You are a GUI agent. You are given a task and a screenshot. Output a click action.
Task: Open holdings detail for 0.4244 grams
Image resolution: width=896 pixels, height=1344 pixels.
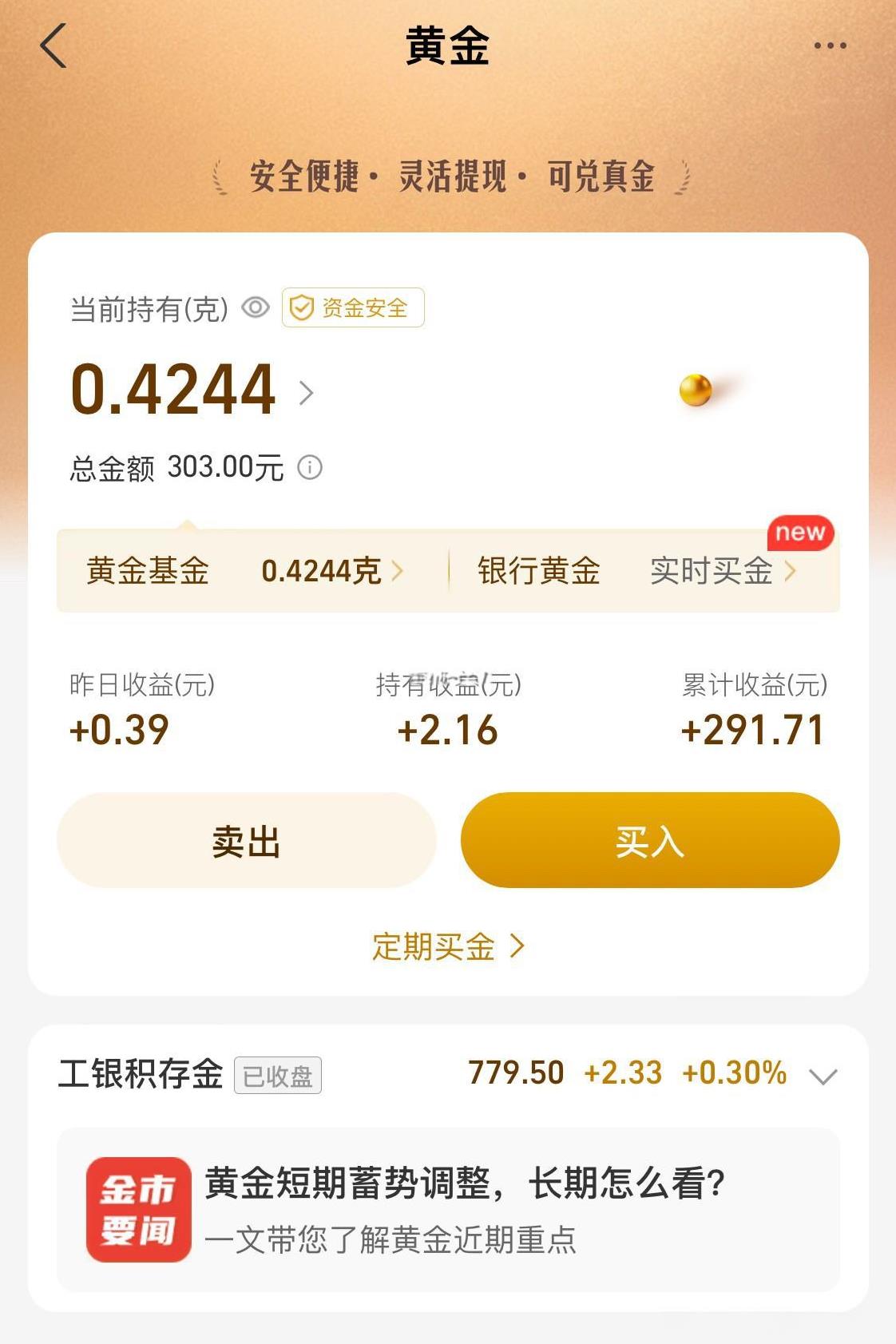coord(306,392)
